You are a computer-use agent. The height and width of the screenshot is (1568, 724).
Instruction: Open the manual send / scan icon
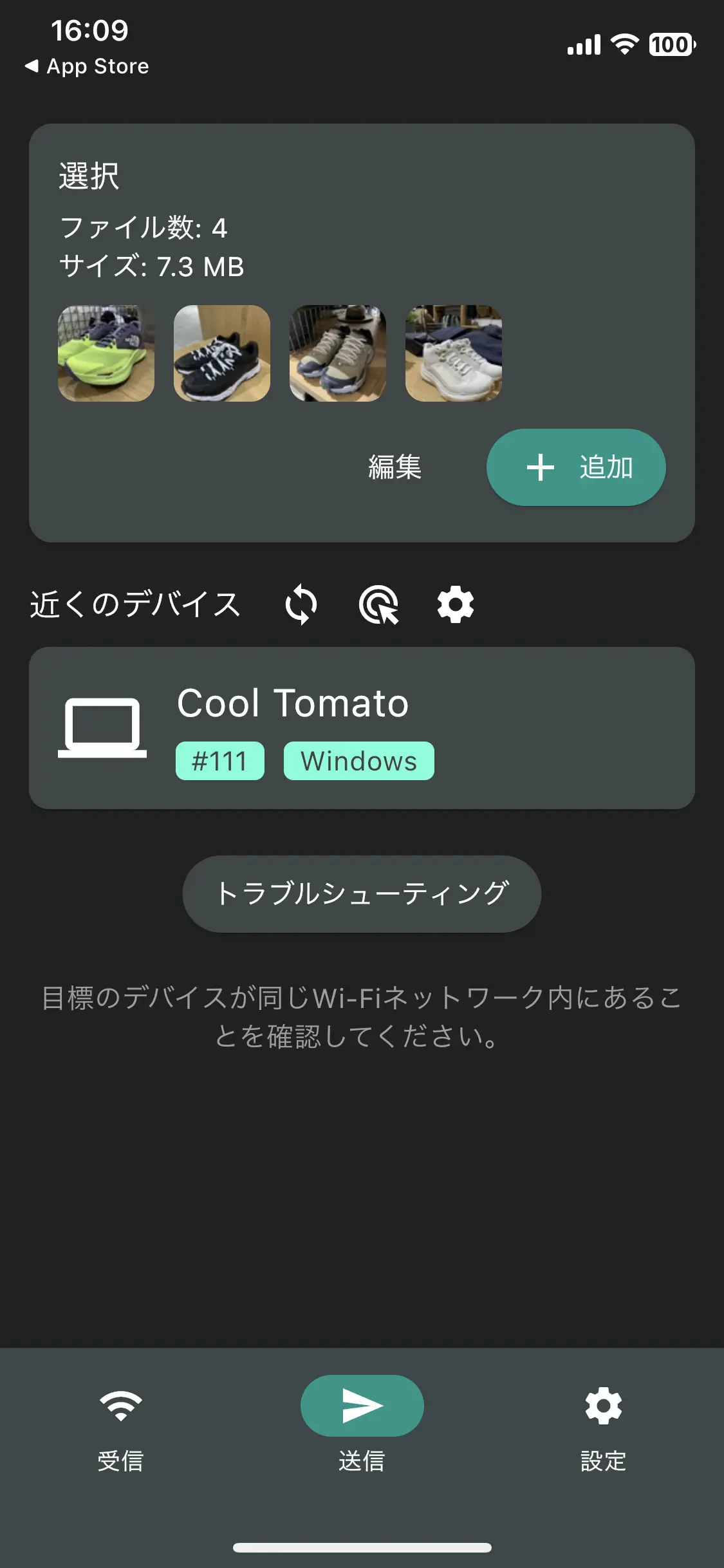click(379, 604)
